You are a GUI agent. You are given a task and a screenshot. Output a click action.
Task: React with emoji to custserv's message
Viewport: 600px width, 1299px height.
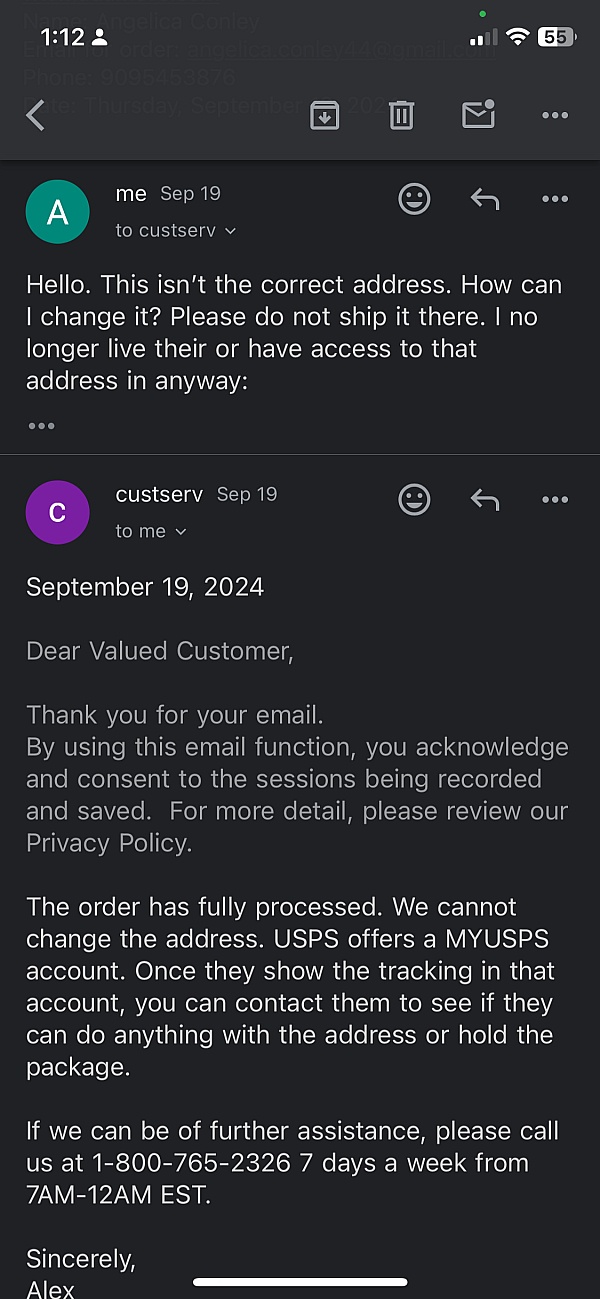click(414, 499)
